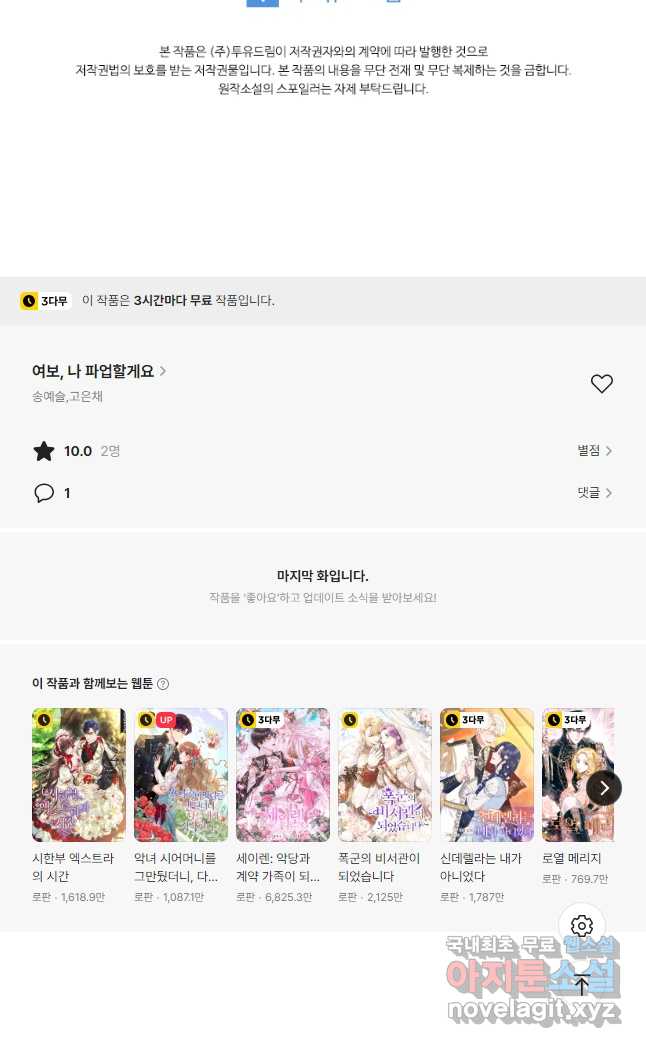Open webtoon 폭군의 비서관이 되었습니다
The height and width of the screenshot is (1048, 646).
pyautogui.click(x=385, y=775)
